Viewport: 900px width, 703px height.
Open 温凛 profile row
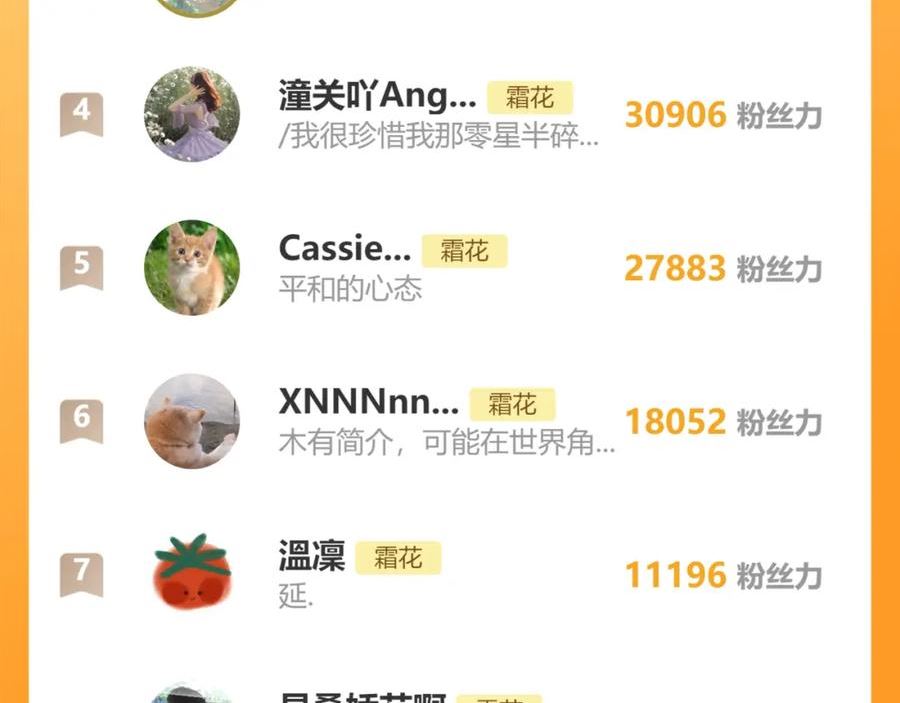[311, 556]
